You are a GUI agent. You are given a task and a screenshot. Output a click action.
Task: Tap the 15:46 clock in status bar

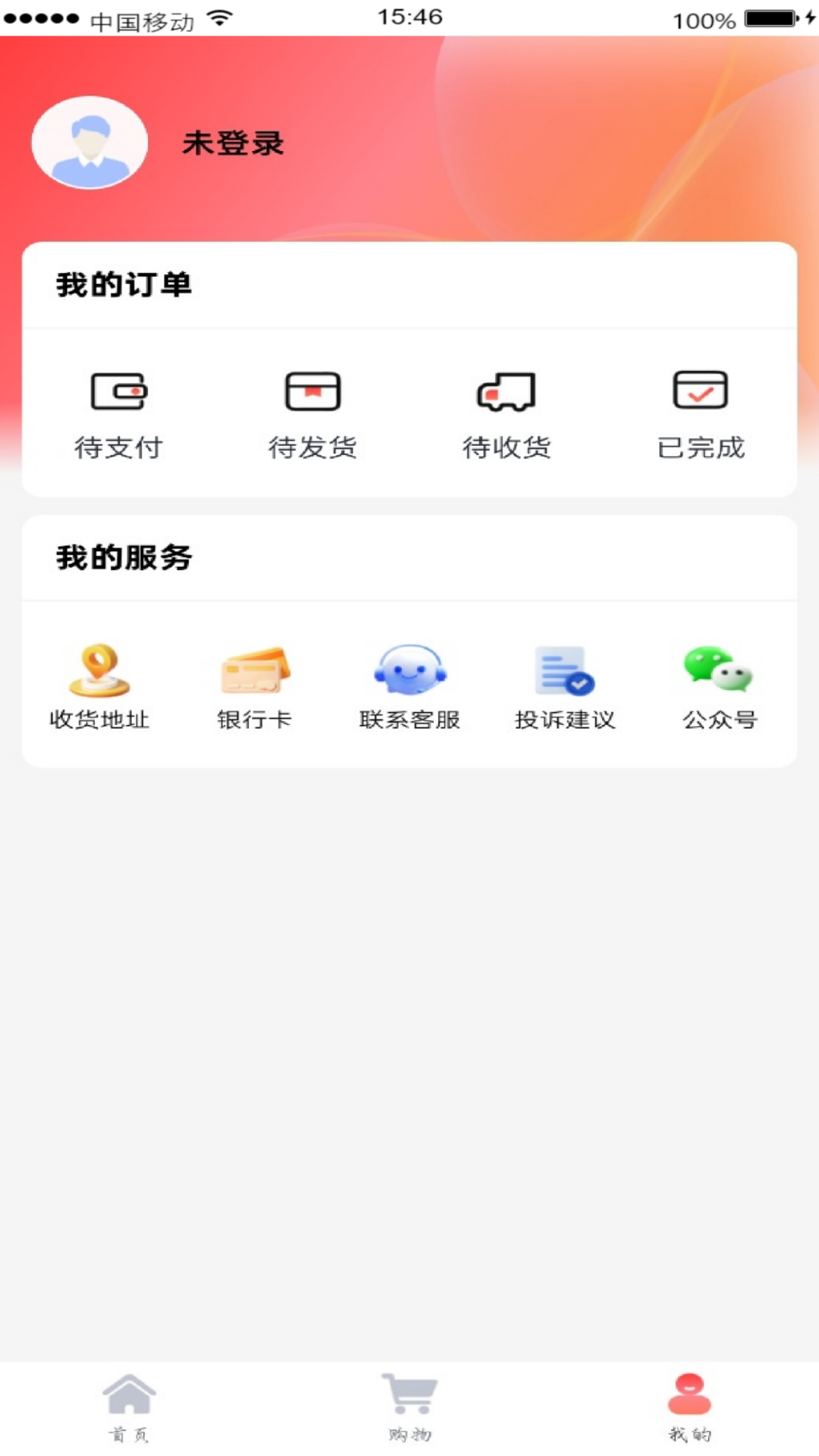pyautogui.click(x=409, y=17)
